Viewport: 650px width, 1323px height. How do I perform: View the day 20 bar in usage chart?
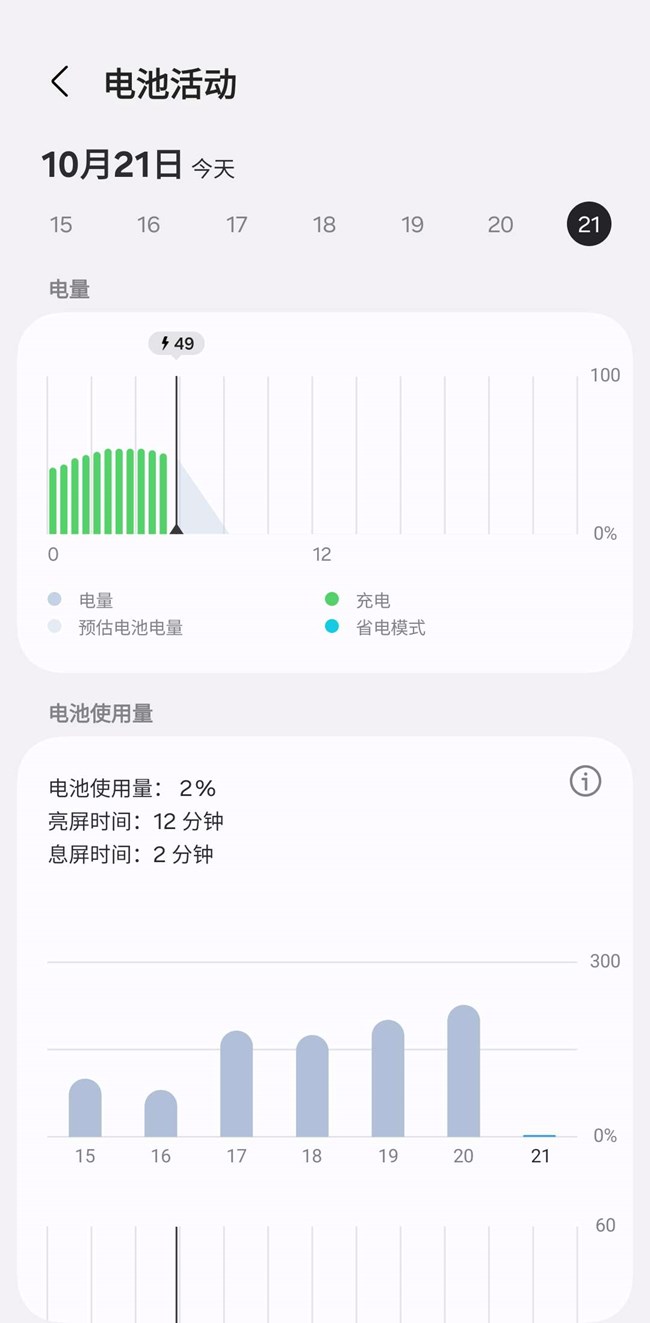pos(464,1071)
